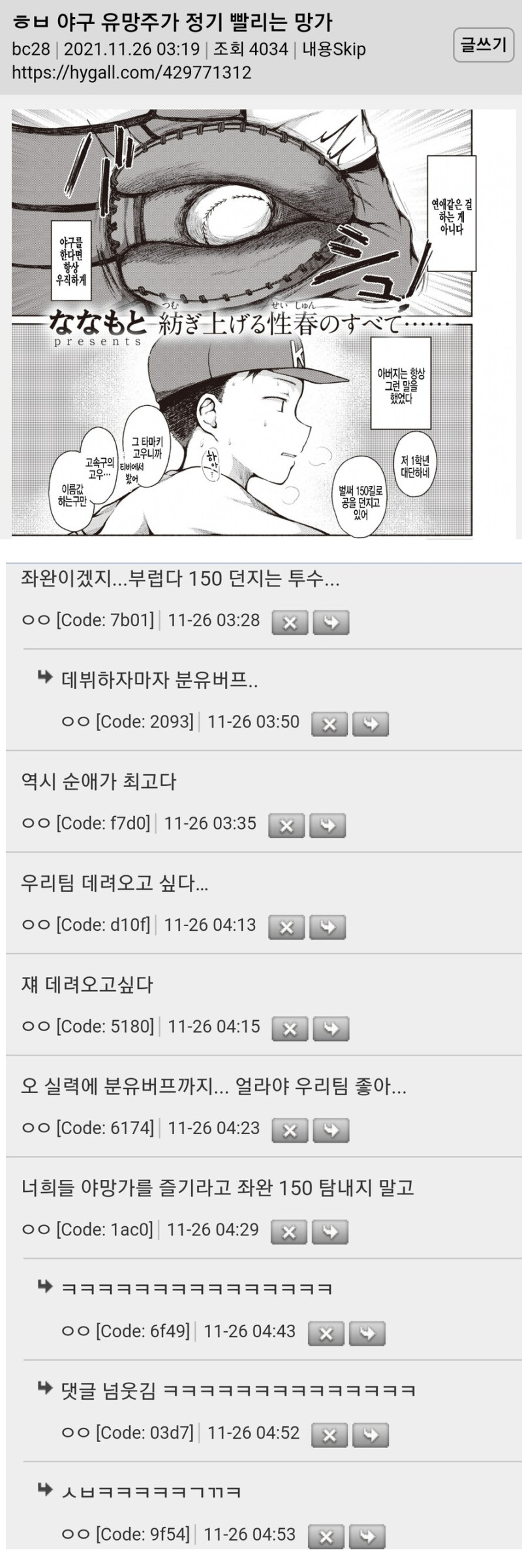The image size is (522, 1568).
Task: Open the hygall.com post URL link
Action: (x=132, y=72)
